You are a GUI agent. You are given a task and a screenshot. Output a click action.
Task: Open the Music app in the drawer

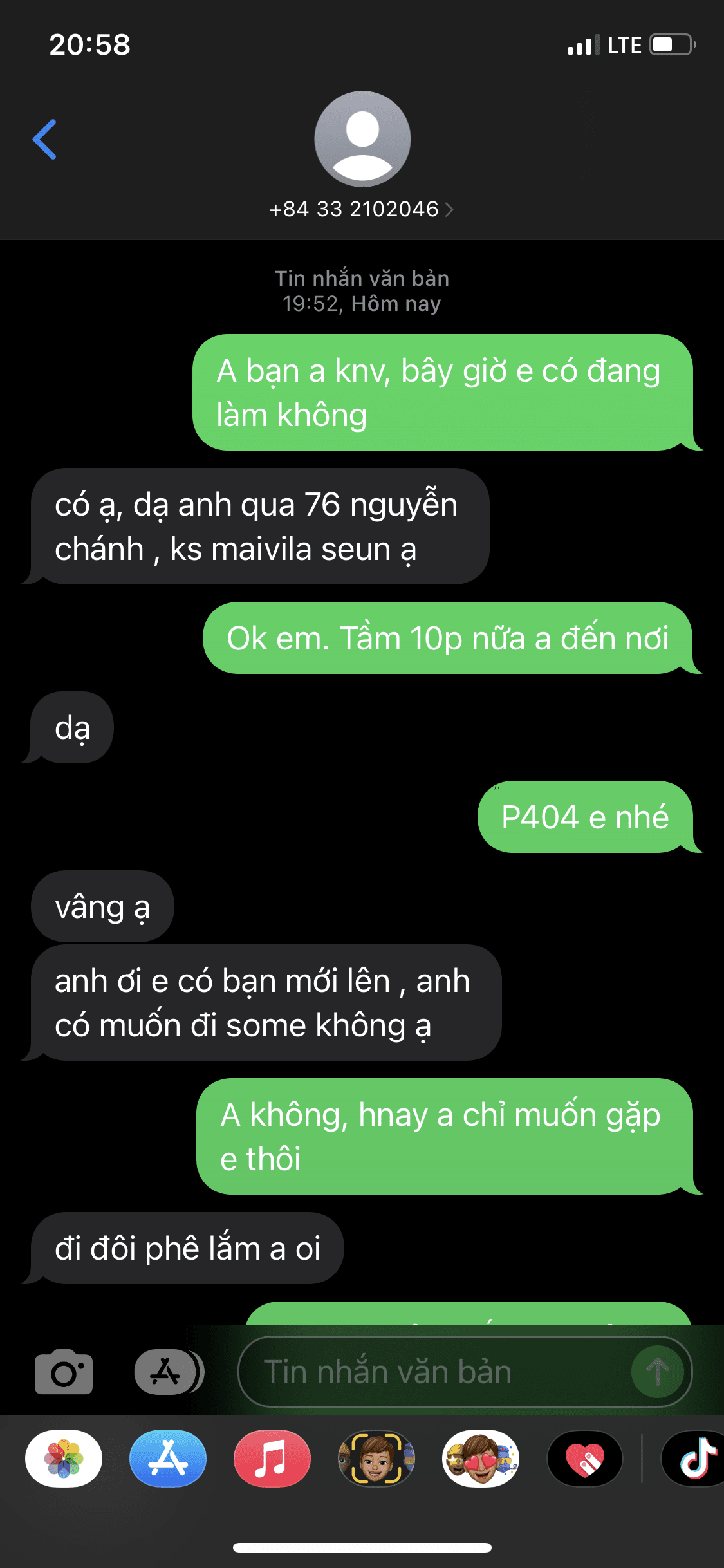[x=272, y=1459]
